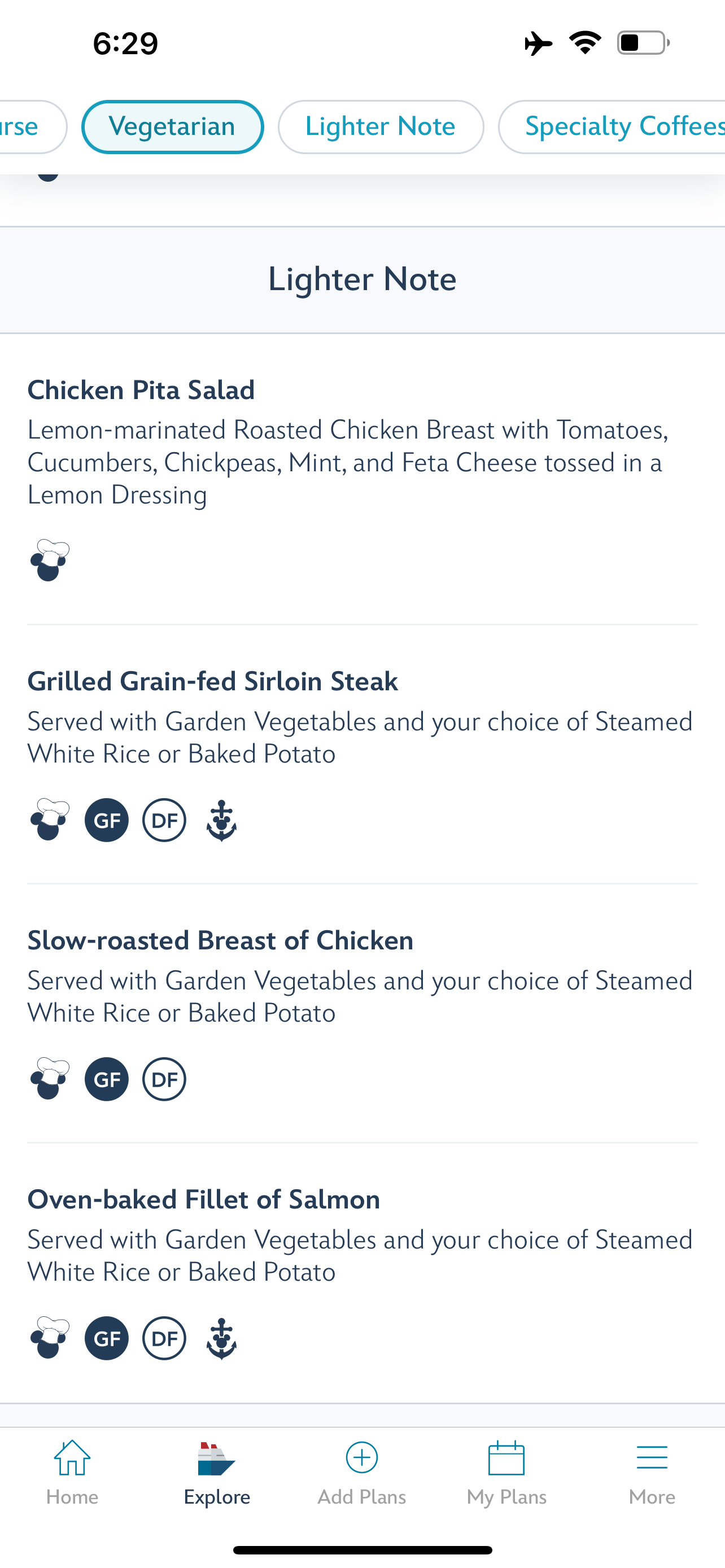
Task: Select the Vegetarian filter chip
Action: (x=172, y=126)
